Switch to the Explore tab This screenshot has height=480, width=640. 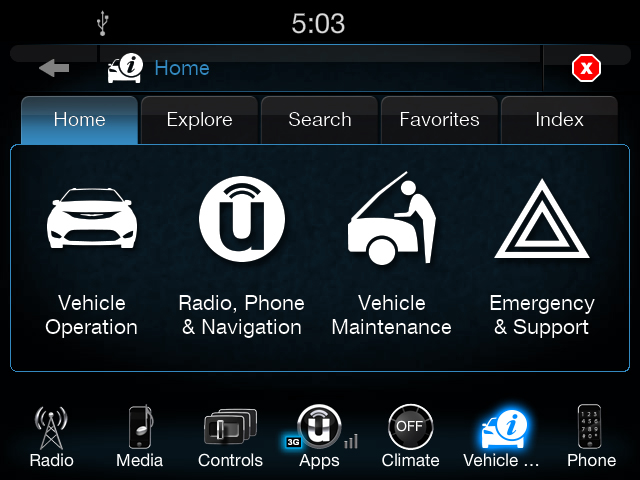point(199,120)
